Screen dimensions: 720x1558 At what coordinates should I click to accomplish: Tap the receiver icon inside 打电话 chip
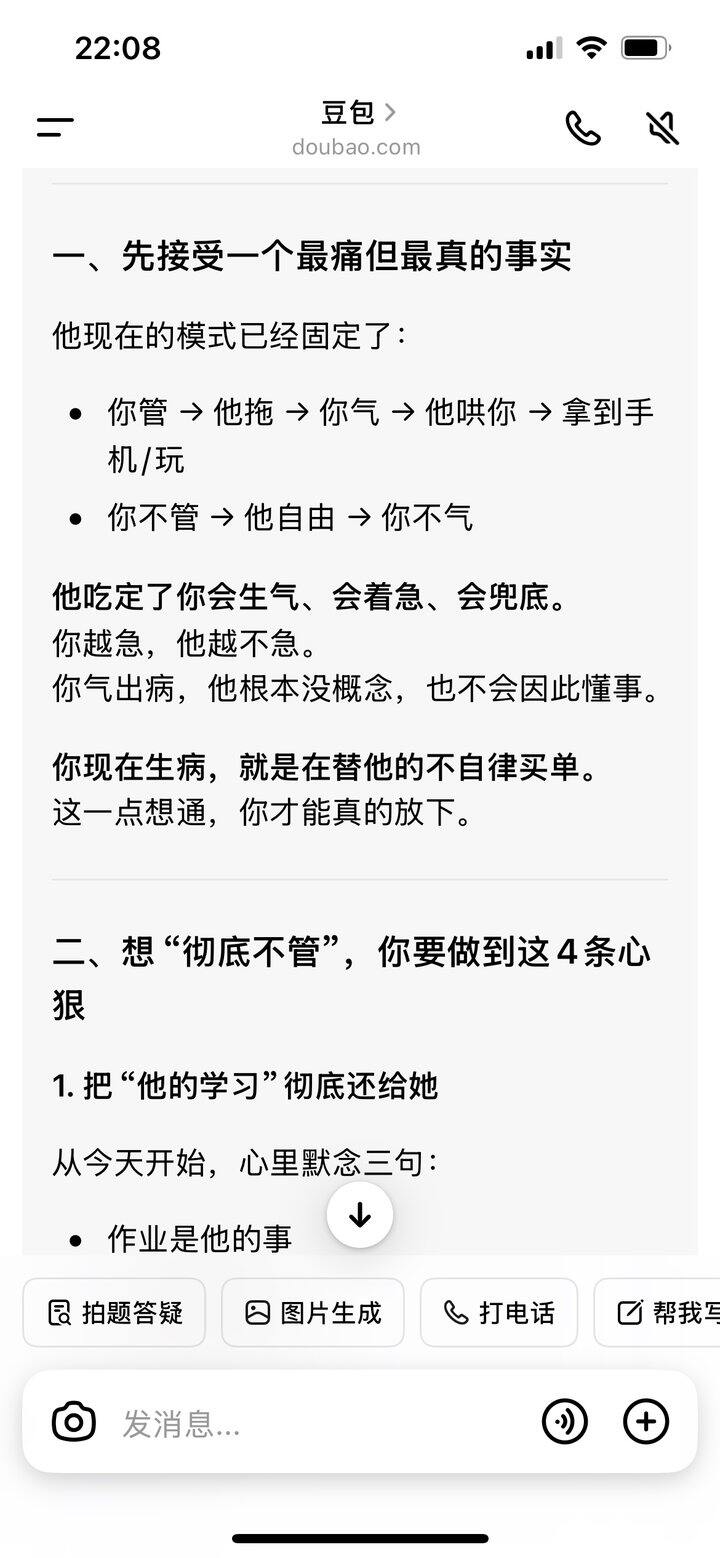(x=455, y=1311)
